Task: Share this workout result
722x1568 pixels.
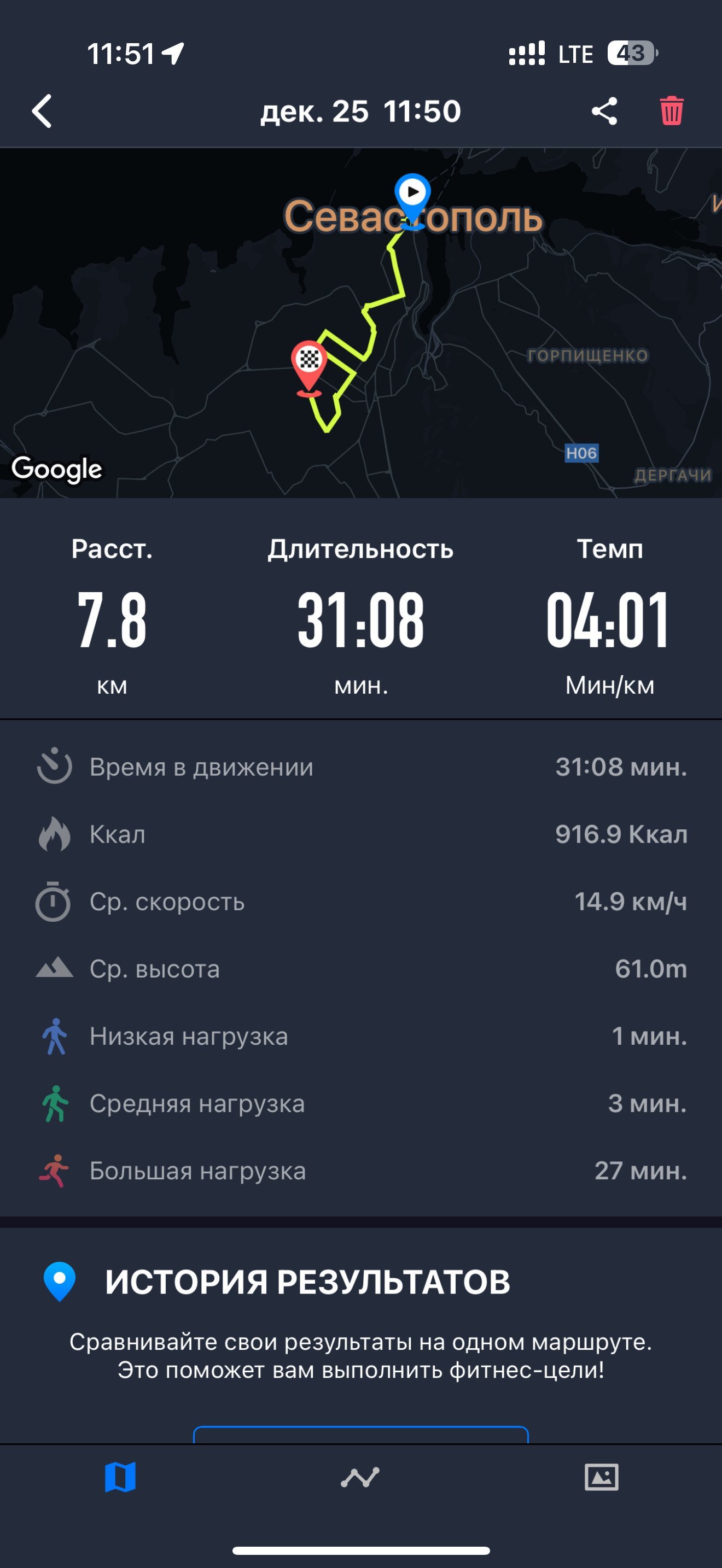Action: (x=604, y=112)
